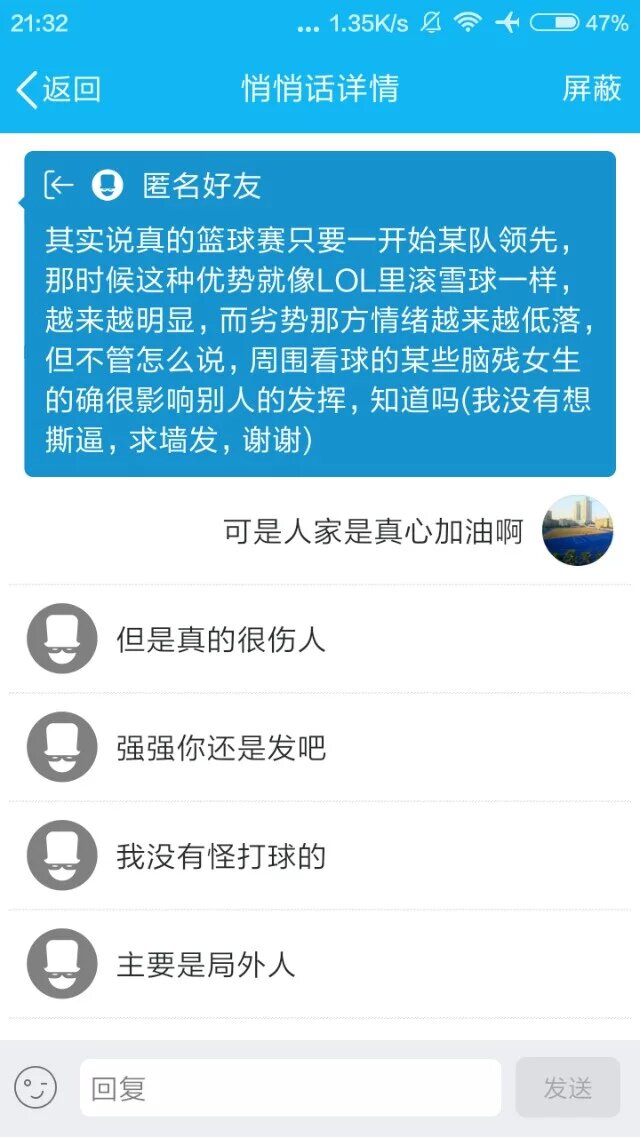640x1137 pixels.
Task: Open the profile photo beside 可是人家是真心加油啊
Action: tap(577, 531)
